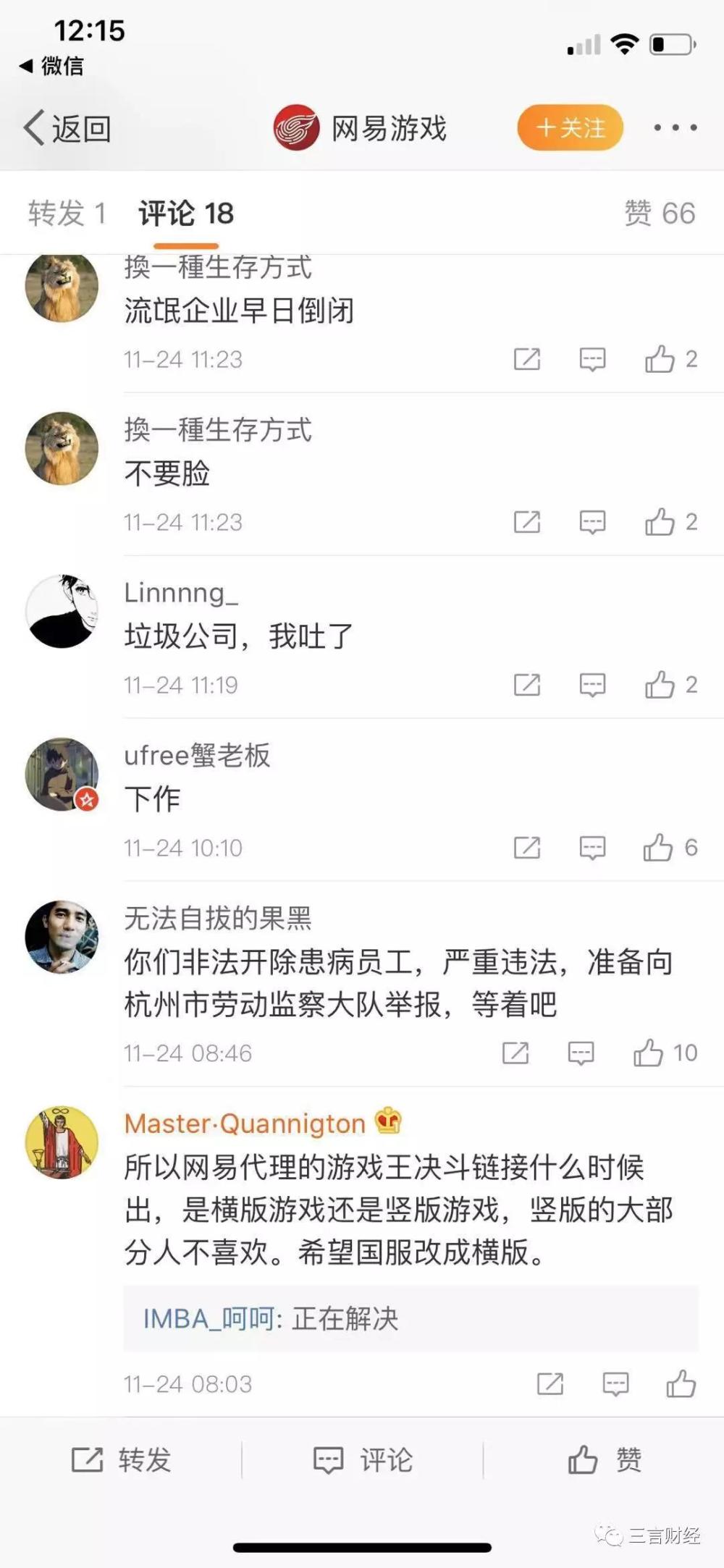This screenshot has height=1568, width=724.
Task: Tap 转发 in the bottom bar
Action: point(121,1460)
